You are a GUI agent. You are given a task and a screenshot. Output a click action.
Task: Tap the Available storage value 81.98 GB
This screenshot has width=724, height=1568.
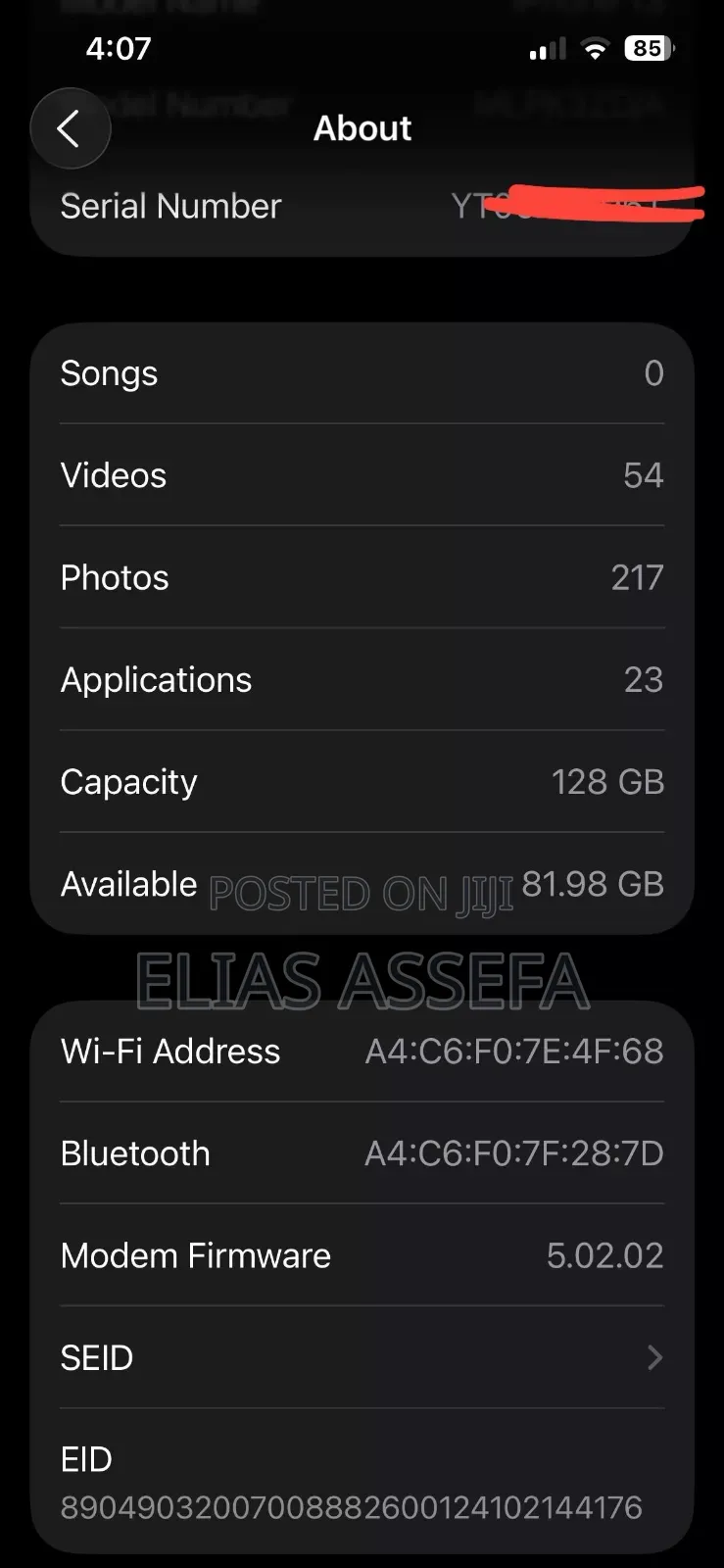tap(593, 883)
